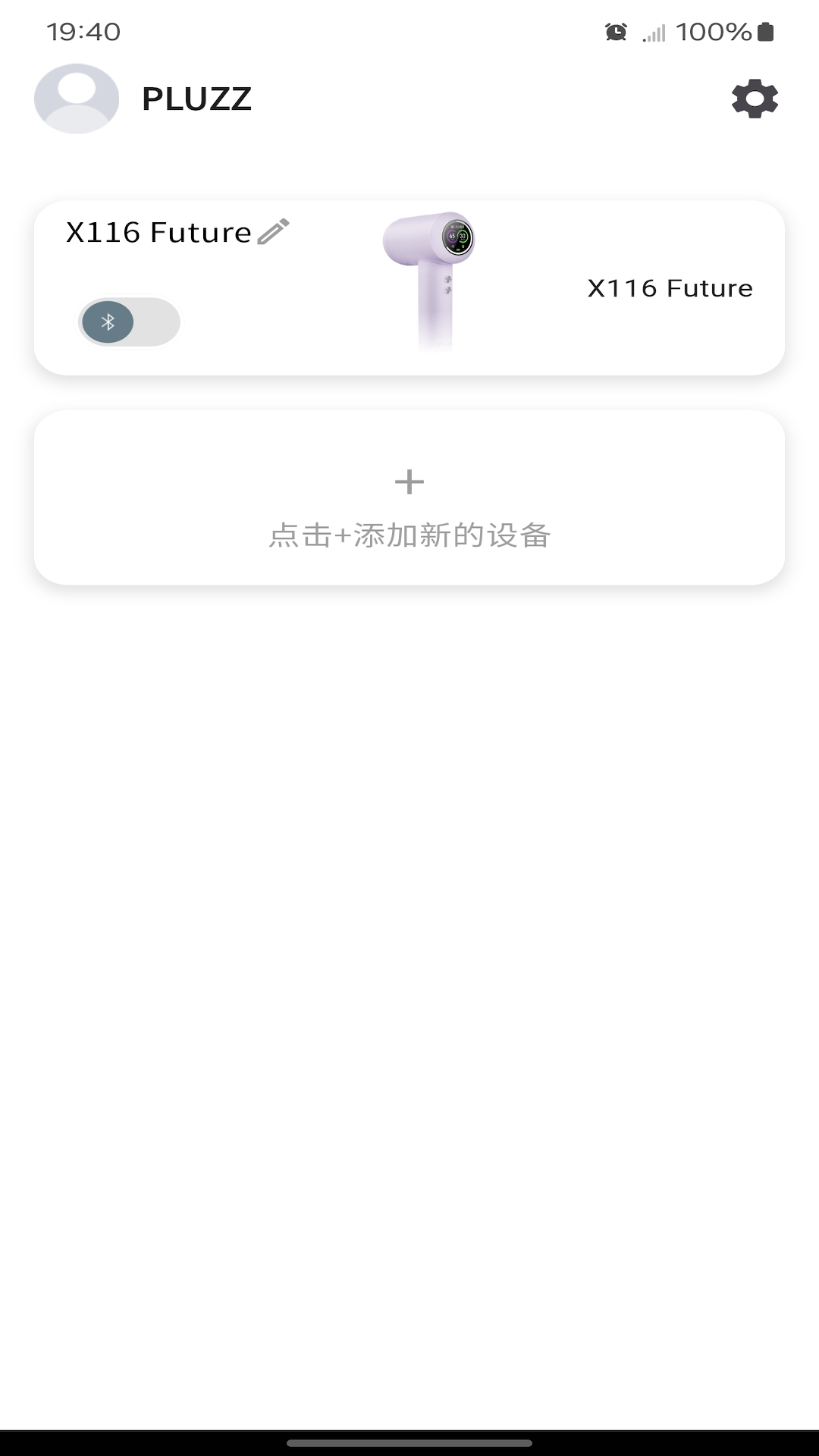Image resolution: width=819 pixels, height=1456 pixels.
Task: Expand device details via the X116 Future label
Action: (669, 288)
